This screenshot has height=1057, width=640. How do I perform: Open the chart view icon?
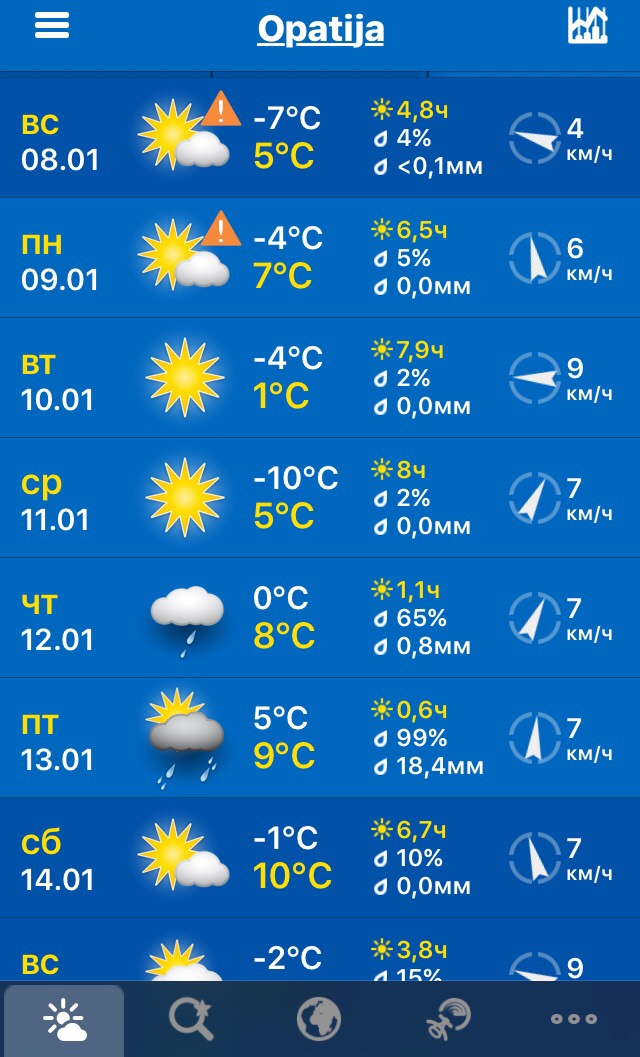(x=588, y=26)
